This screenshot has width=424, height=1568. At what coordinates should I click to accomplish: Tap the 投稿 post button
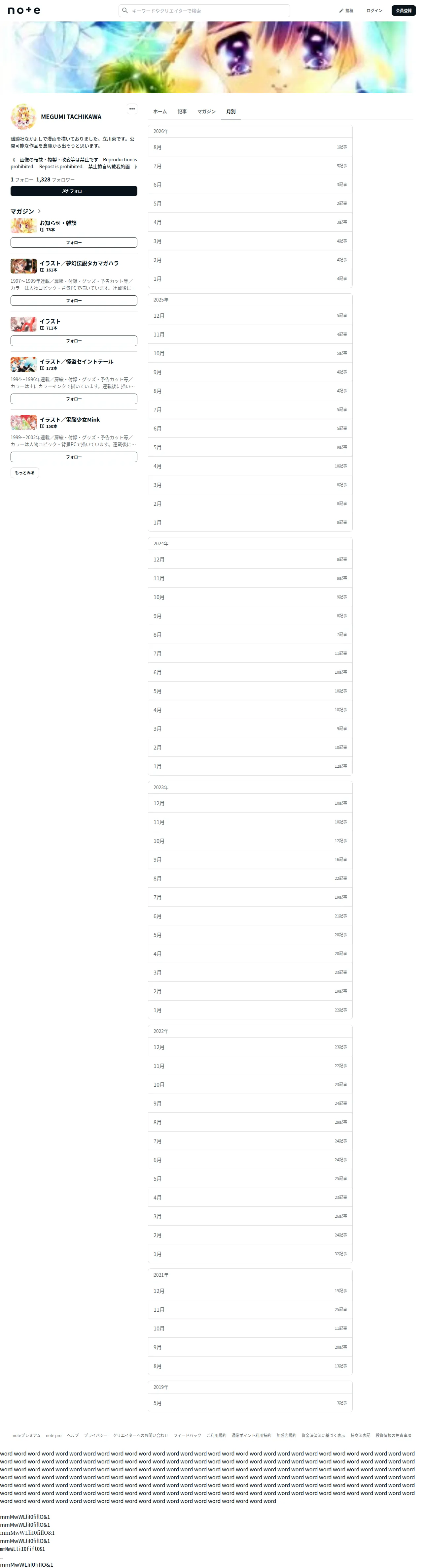pyautogui.click(x=346, y=10)
